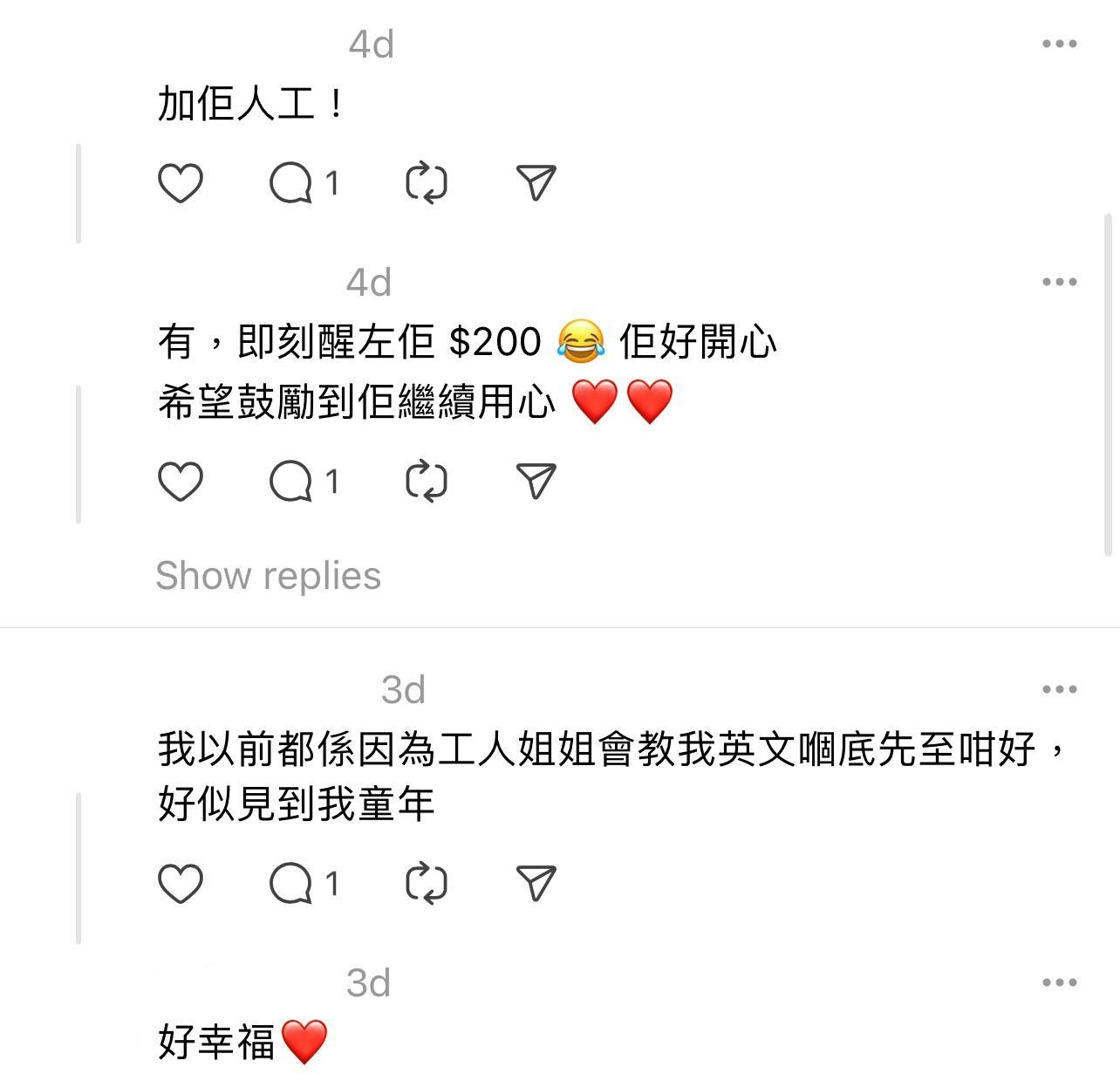Expand Show replies

pos(268,576)
